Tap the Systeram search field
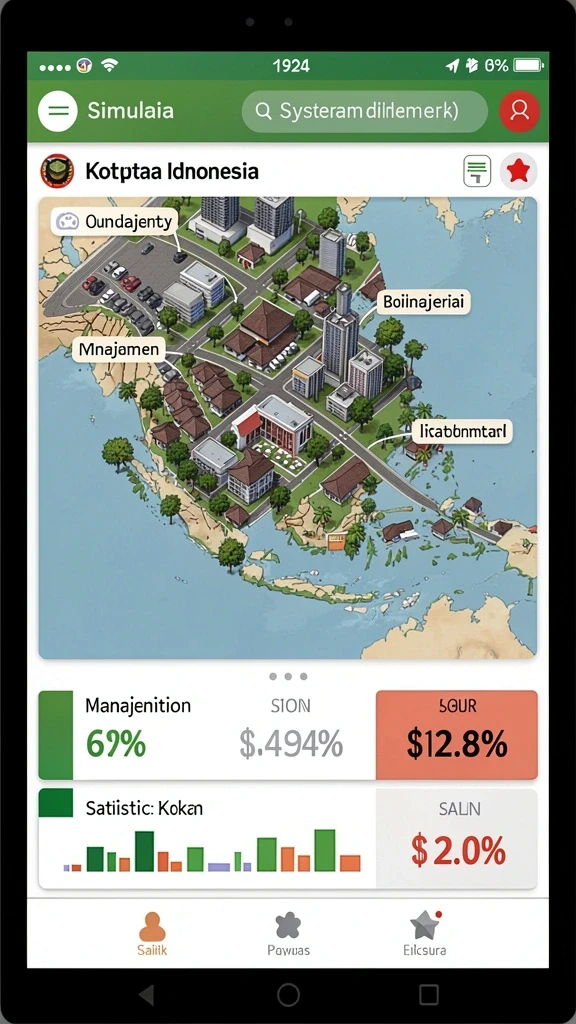Image resolution: width=576 pixels, height=1024 pixels. pos(364,111)
